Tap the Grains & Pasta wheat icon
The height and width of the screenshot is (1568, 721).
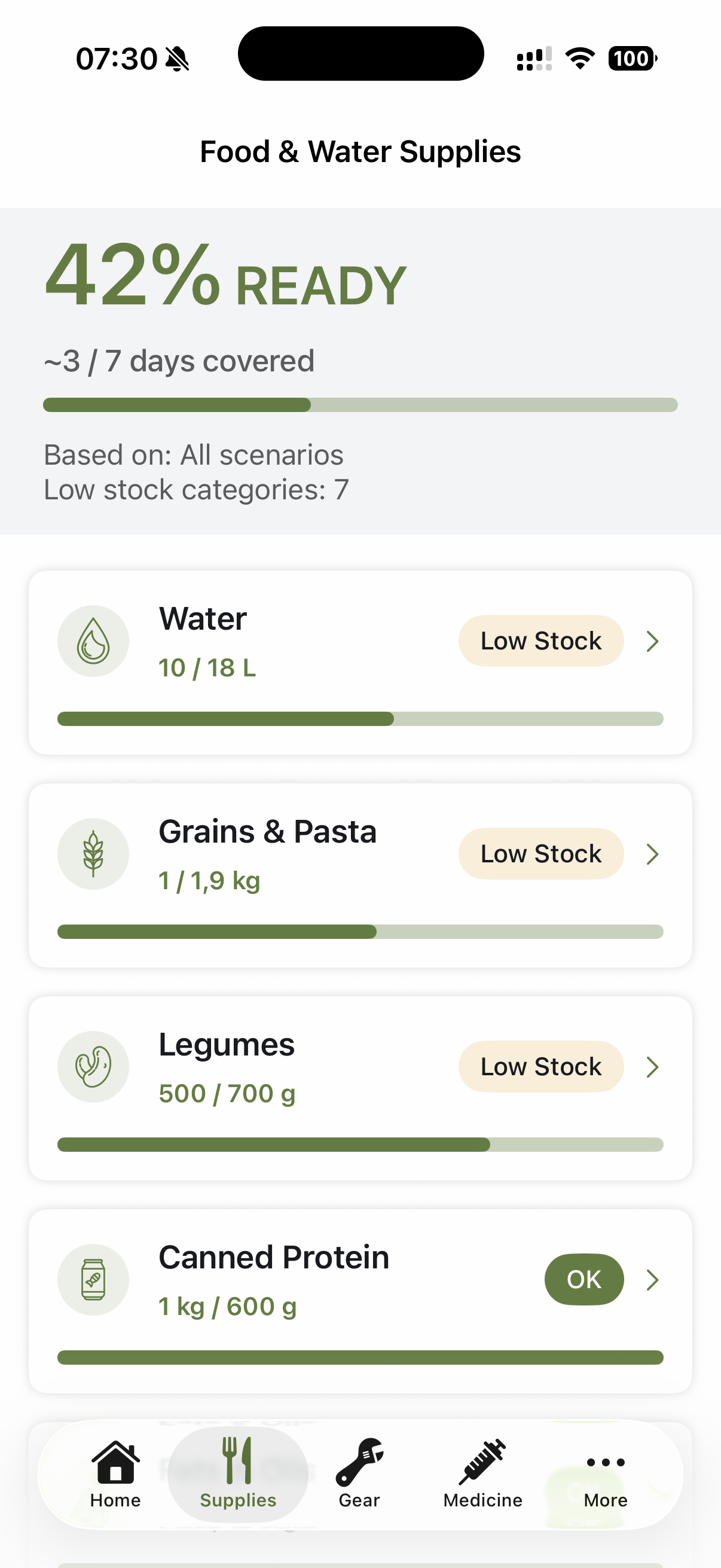coord(93,853)
